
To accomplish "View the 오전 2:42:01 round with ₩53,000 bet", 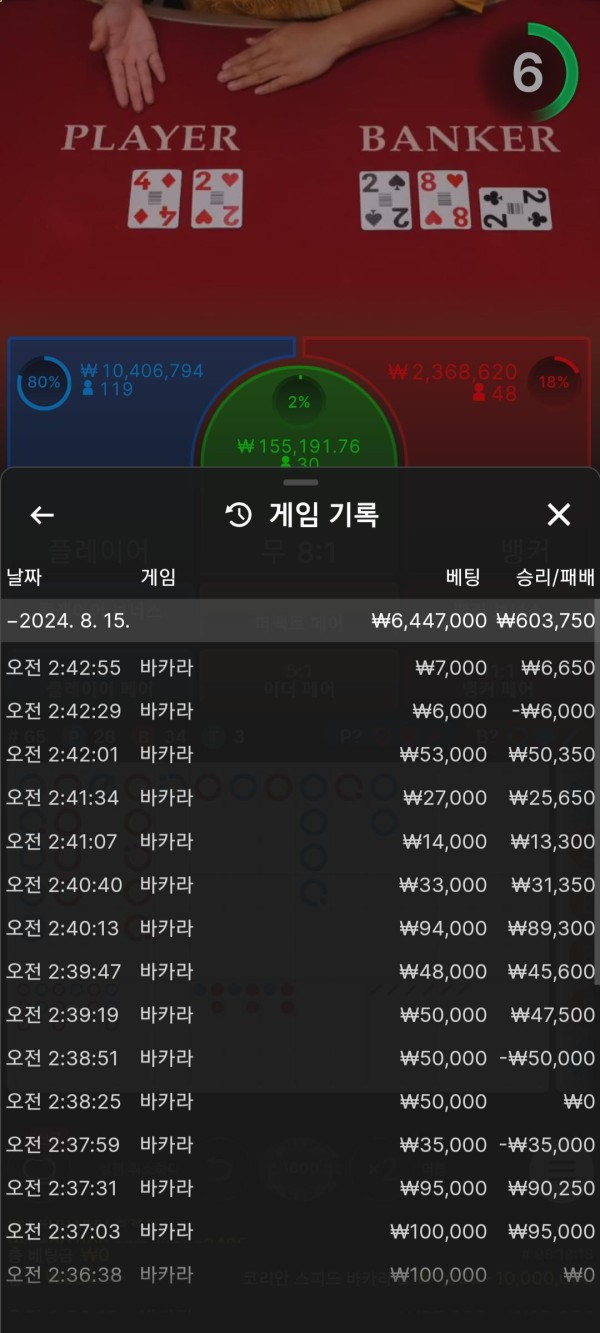I will (300, 754).
